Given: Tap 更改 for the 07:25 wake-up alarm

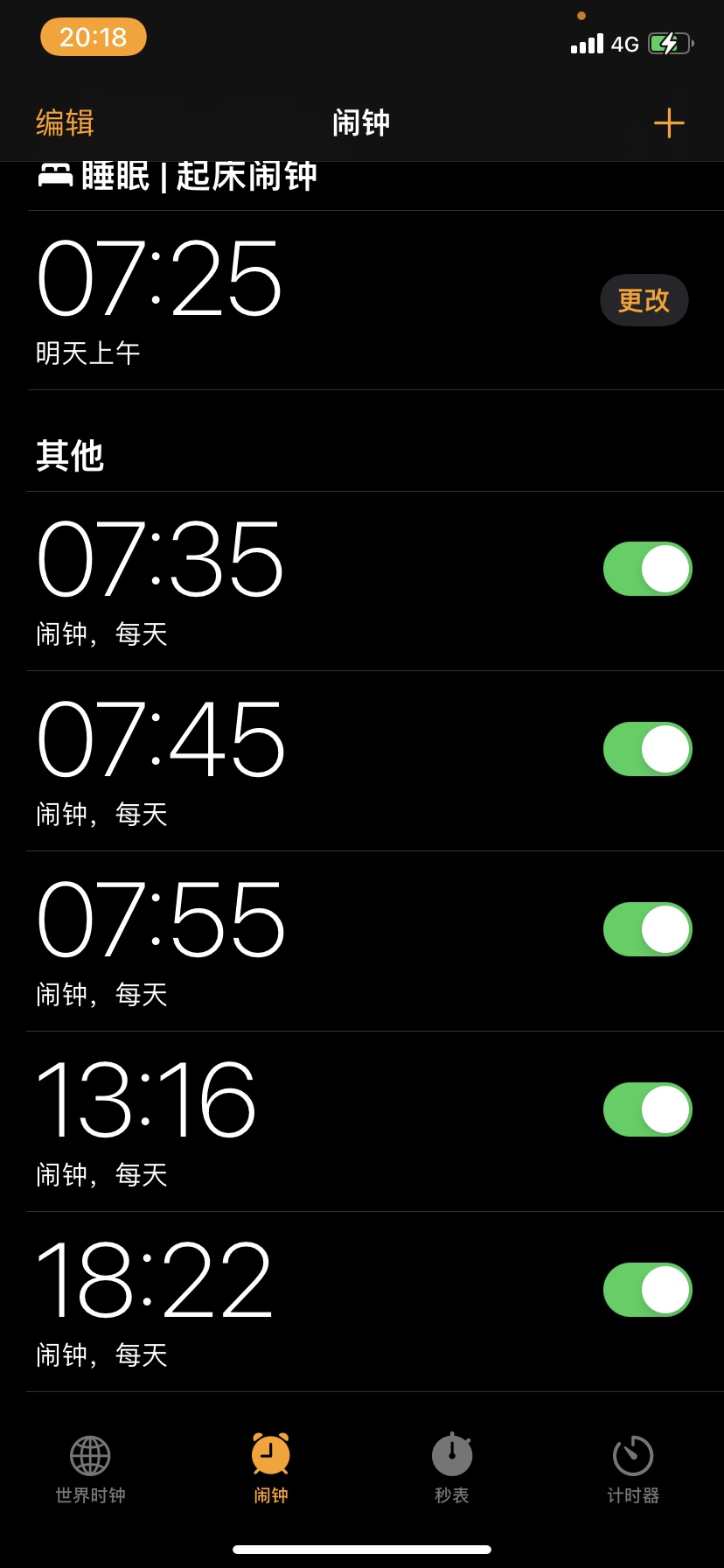Looking at the screenshot, I should [x=644, y=300].
